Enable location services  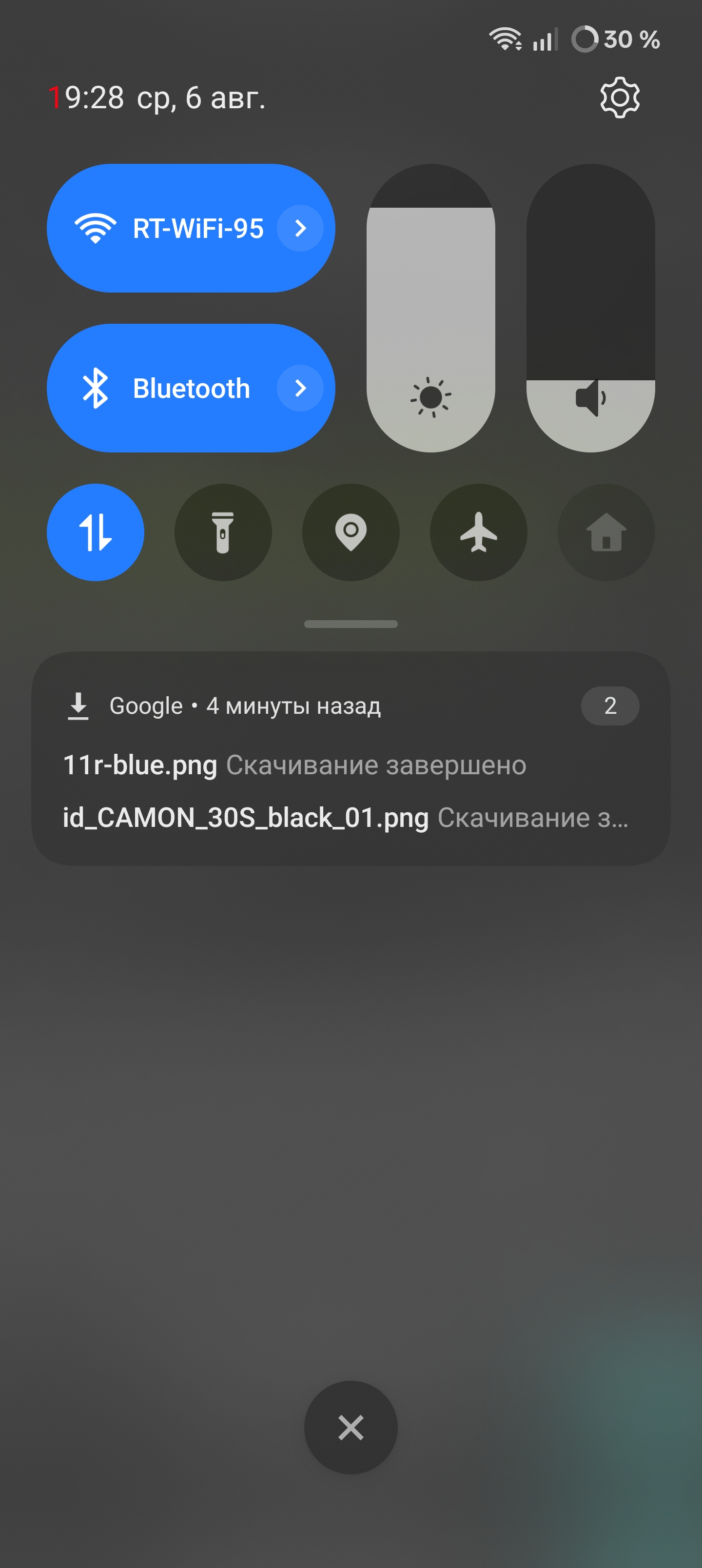[351, 532]
